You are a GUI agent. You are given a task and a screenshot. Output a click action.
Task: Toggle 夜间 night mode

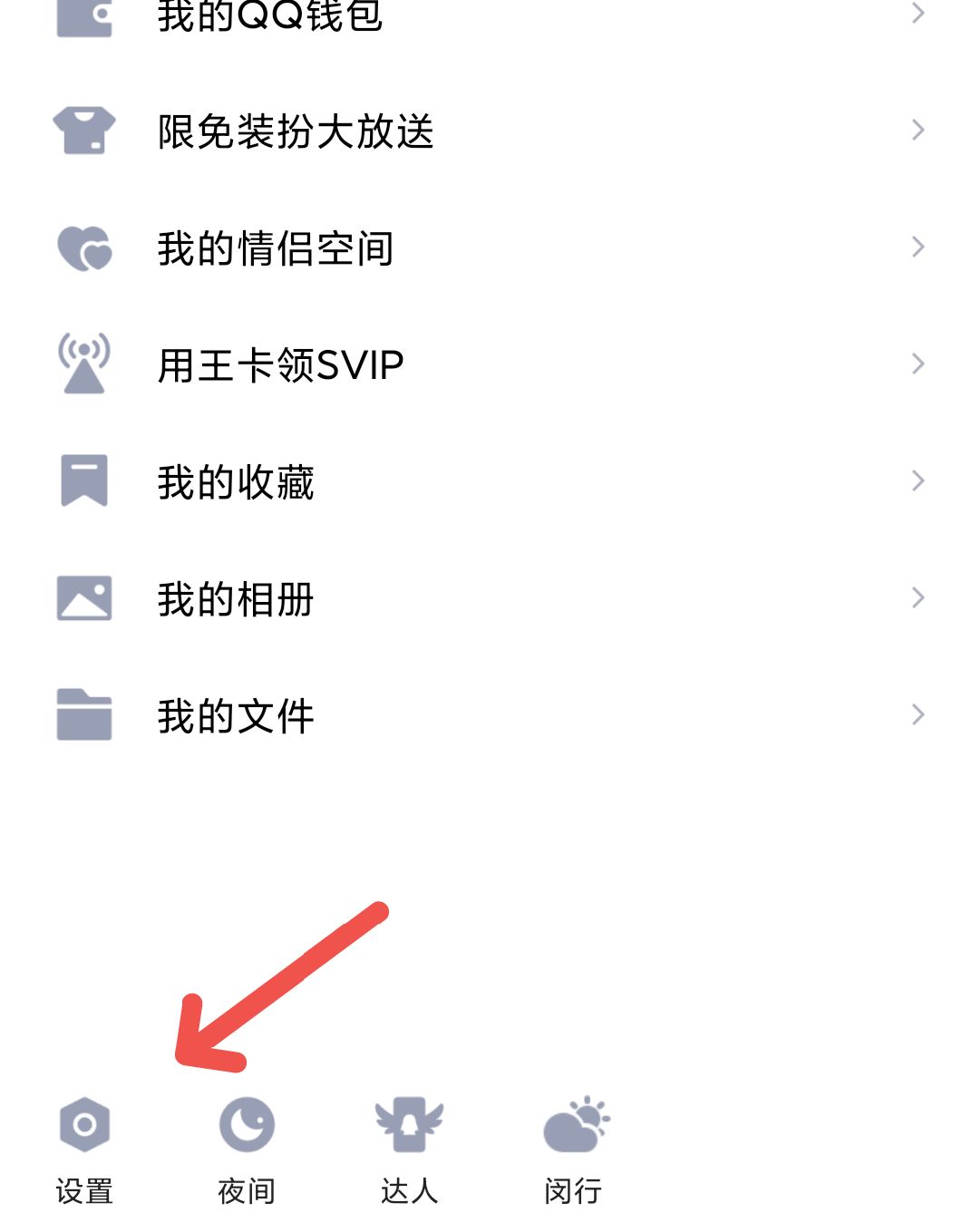tap(247, 1124)
